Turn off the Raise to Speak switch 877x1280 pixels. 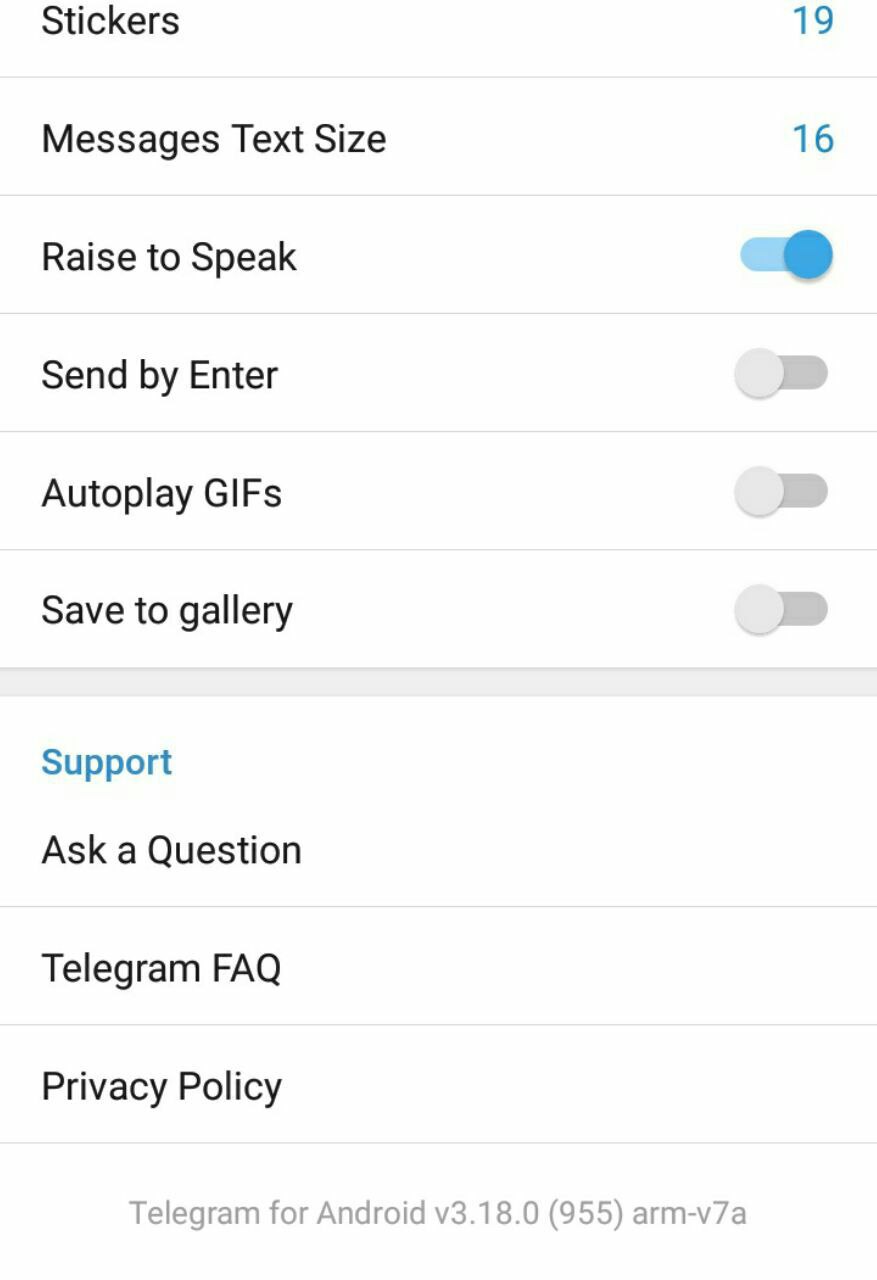pyautogui.click(x=785, y=256)
